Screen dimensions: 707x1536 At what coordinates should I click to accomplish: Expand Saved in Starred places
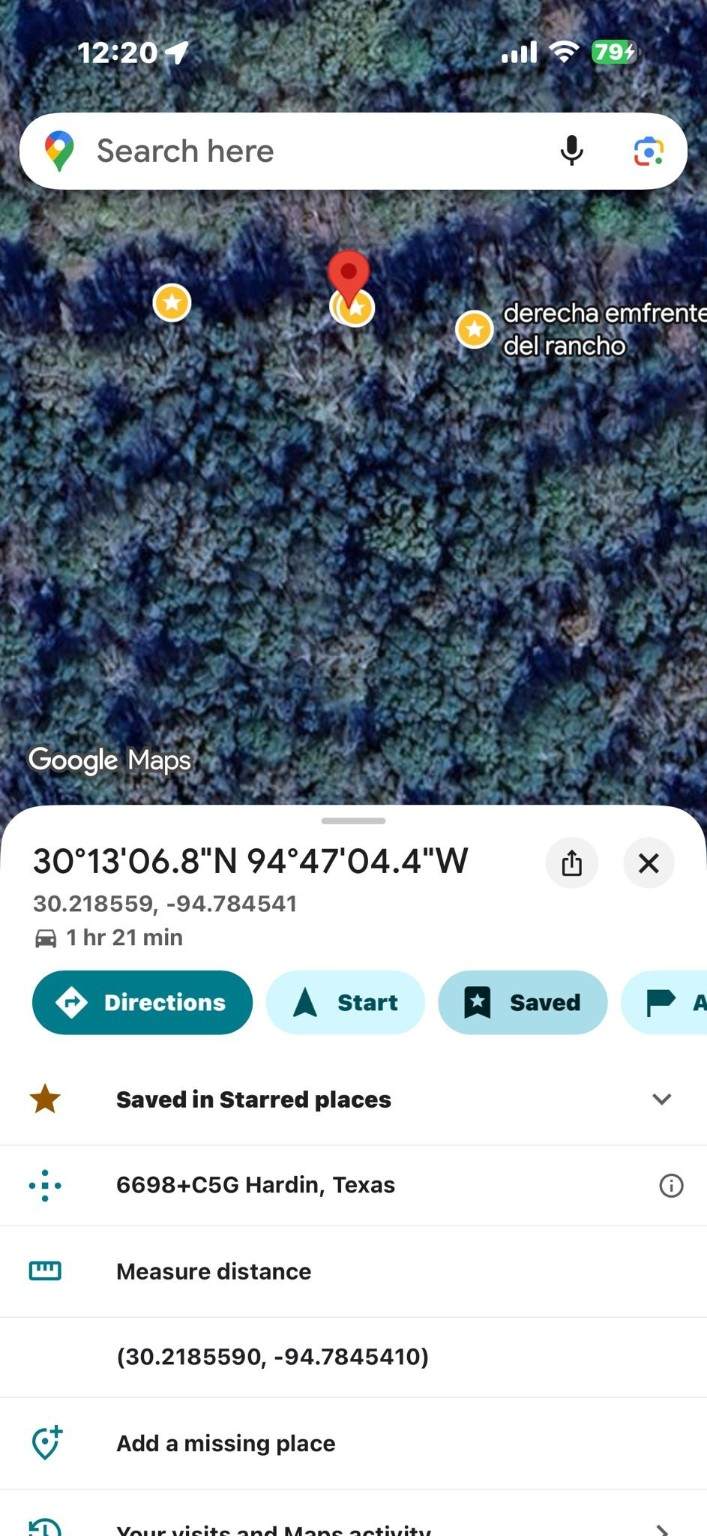(661, 1099)
